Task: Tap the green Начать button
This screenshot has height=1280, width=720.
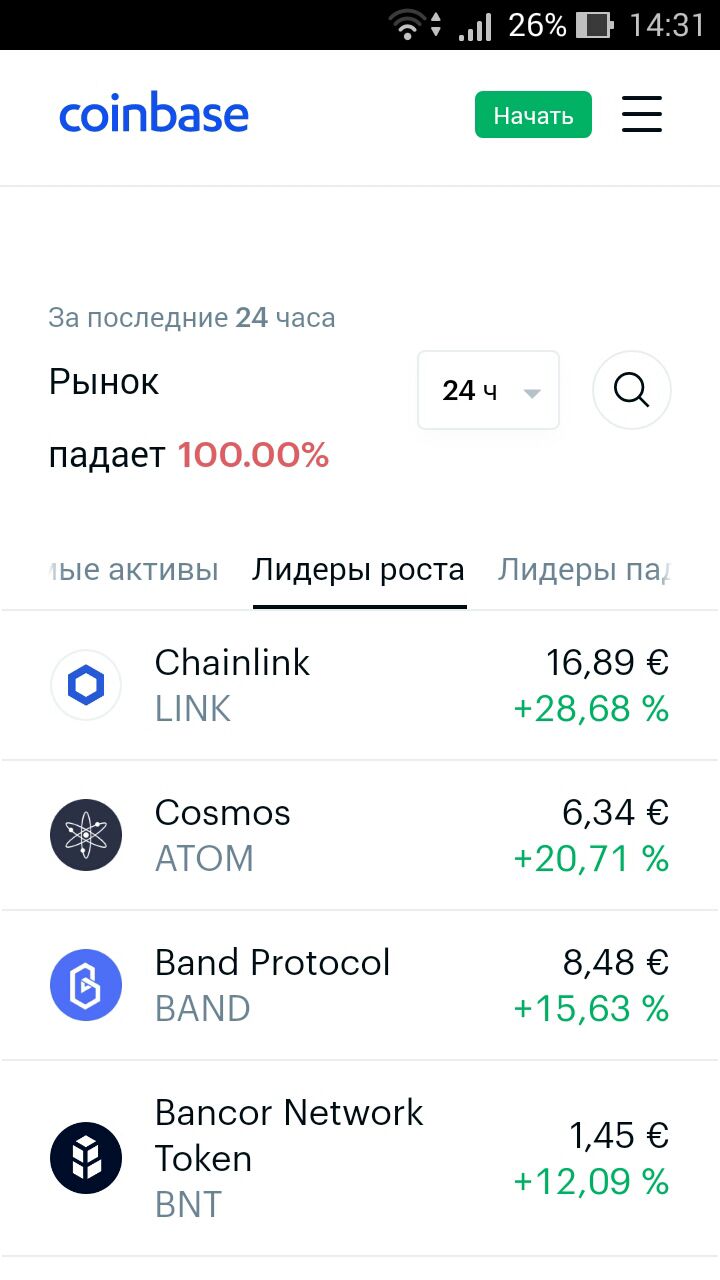Action: point(533,115)
